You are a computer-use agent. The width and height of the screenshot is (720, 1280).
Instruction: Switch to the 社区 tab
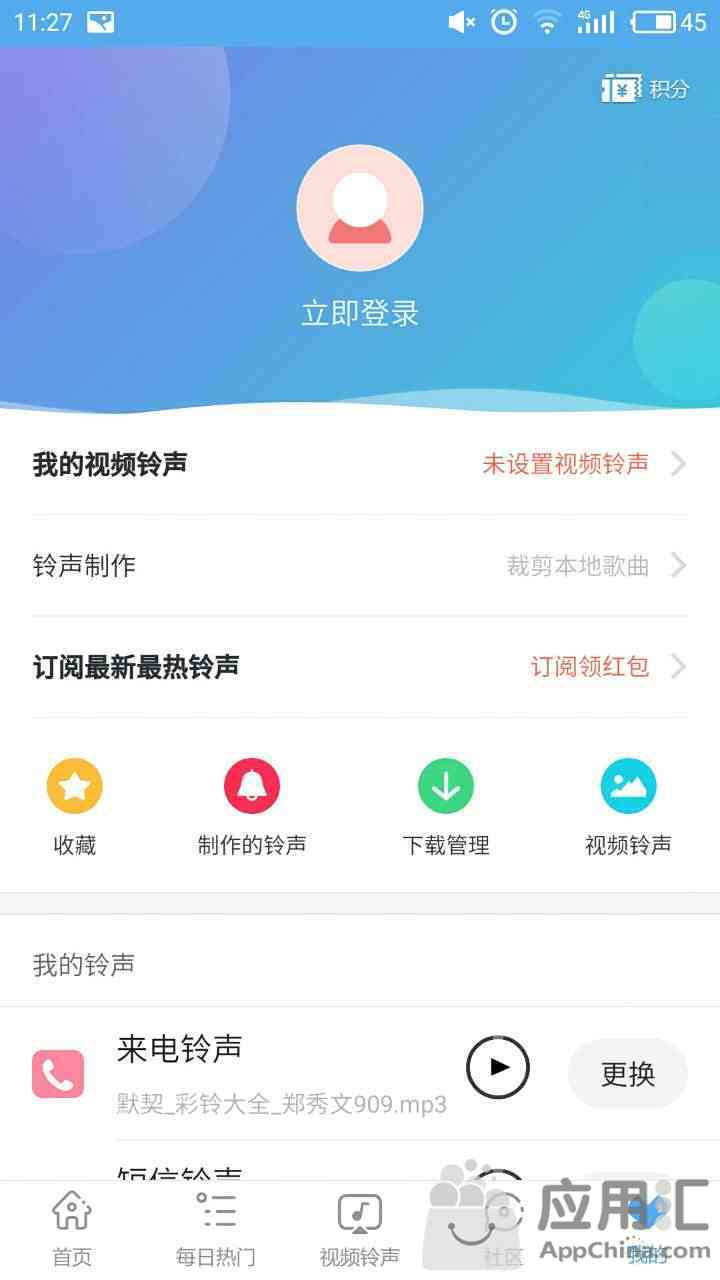(504, 1230)
